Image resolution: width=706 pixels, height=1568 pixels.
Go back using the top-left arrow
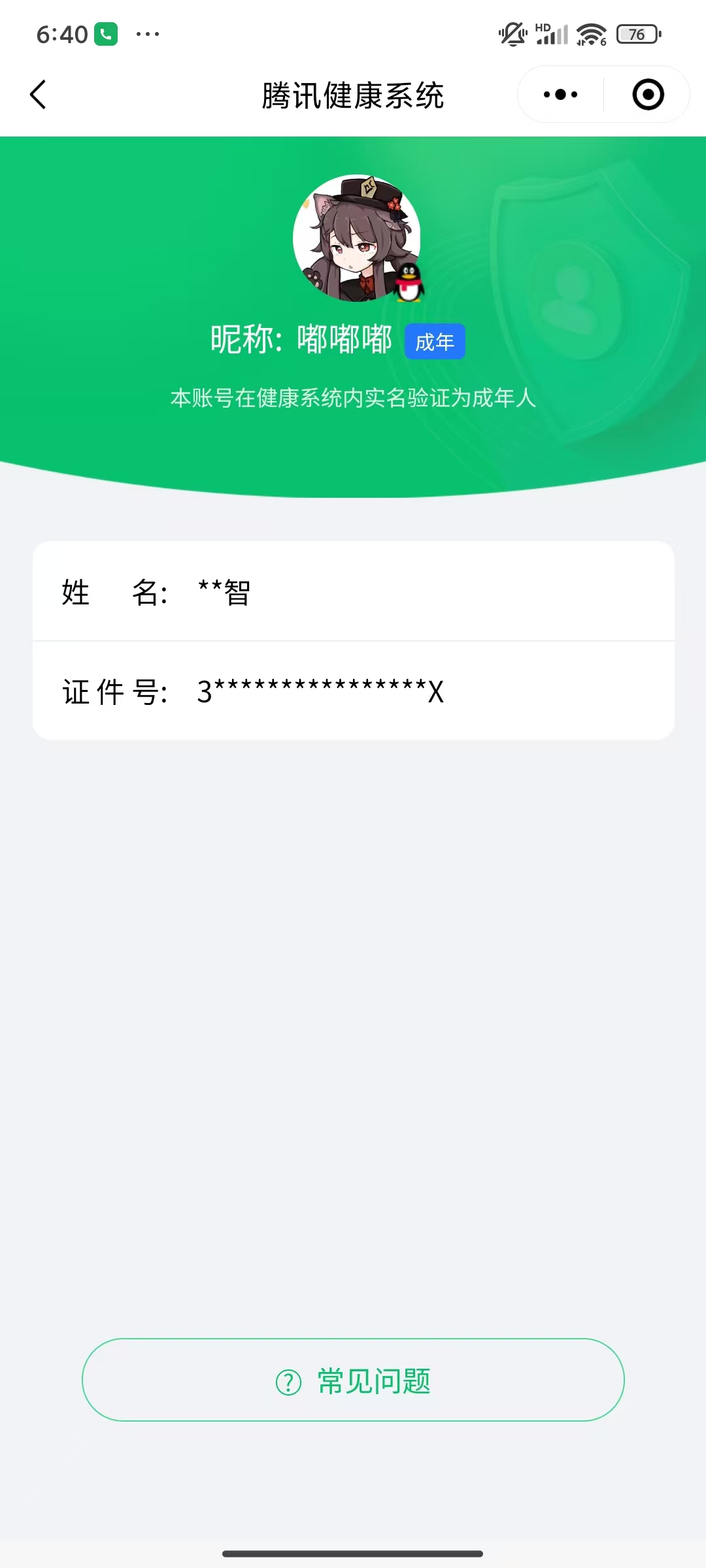coord(38,95)
